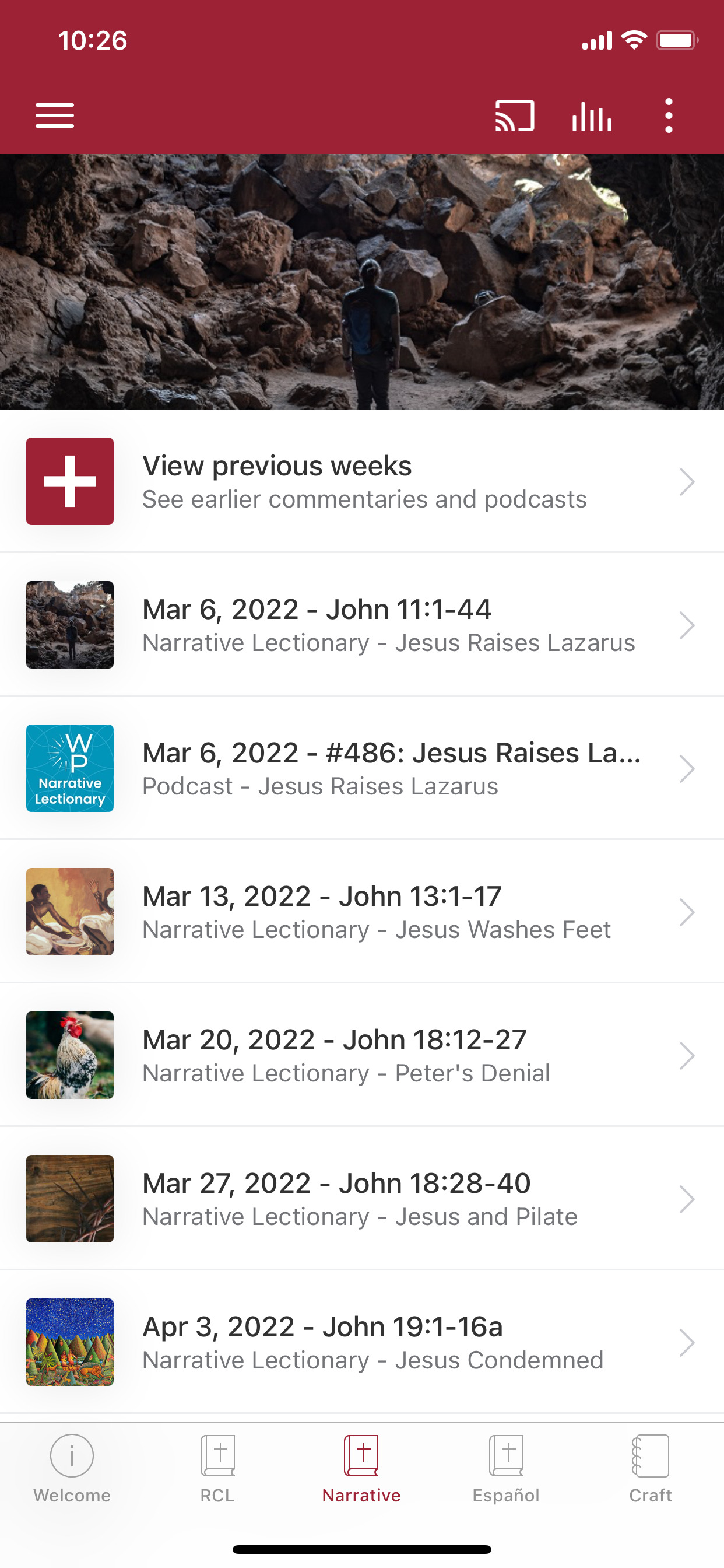This screenshot has width=724, height=1568.
Task: Open Mar 6 John 11:1-44 commentary
Action: [x=362, y=625]
